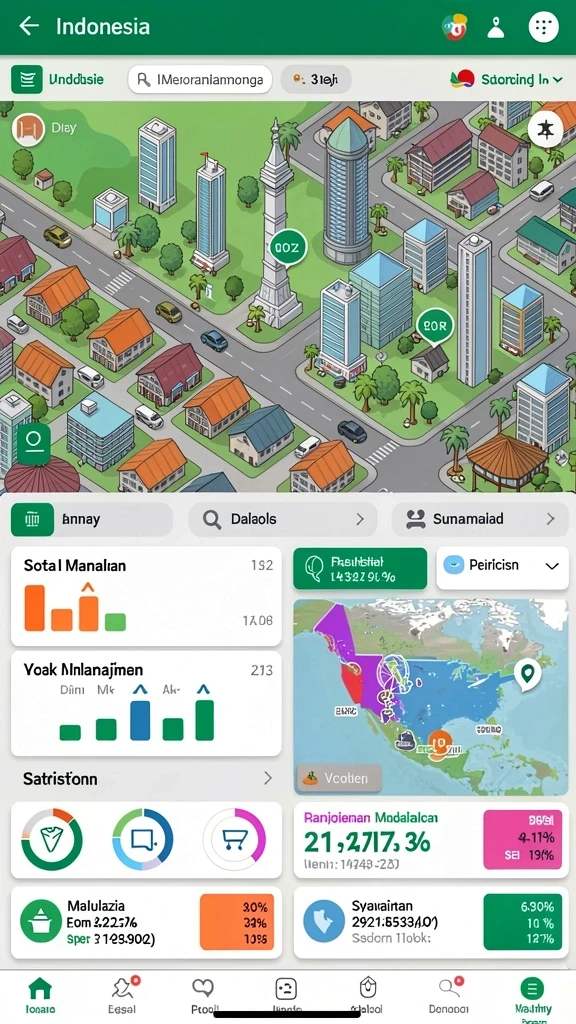Tap the 3 teji chip
Image resolution: width=576 pixels, height=1024 pixels.
point(316,80)
